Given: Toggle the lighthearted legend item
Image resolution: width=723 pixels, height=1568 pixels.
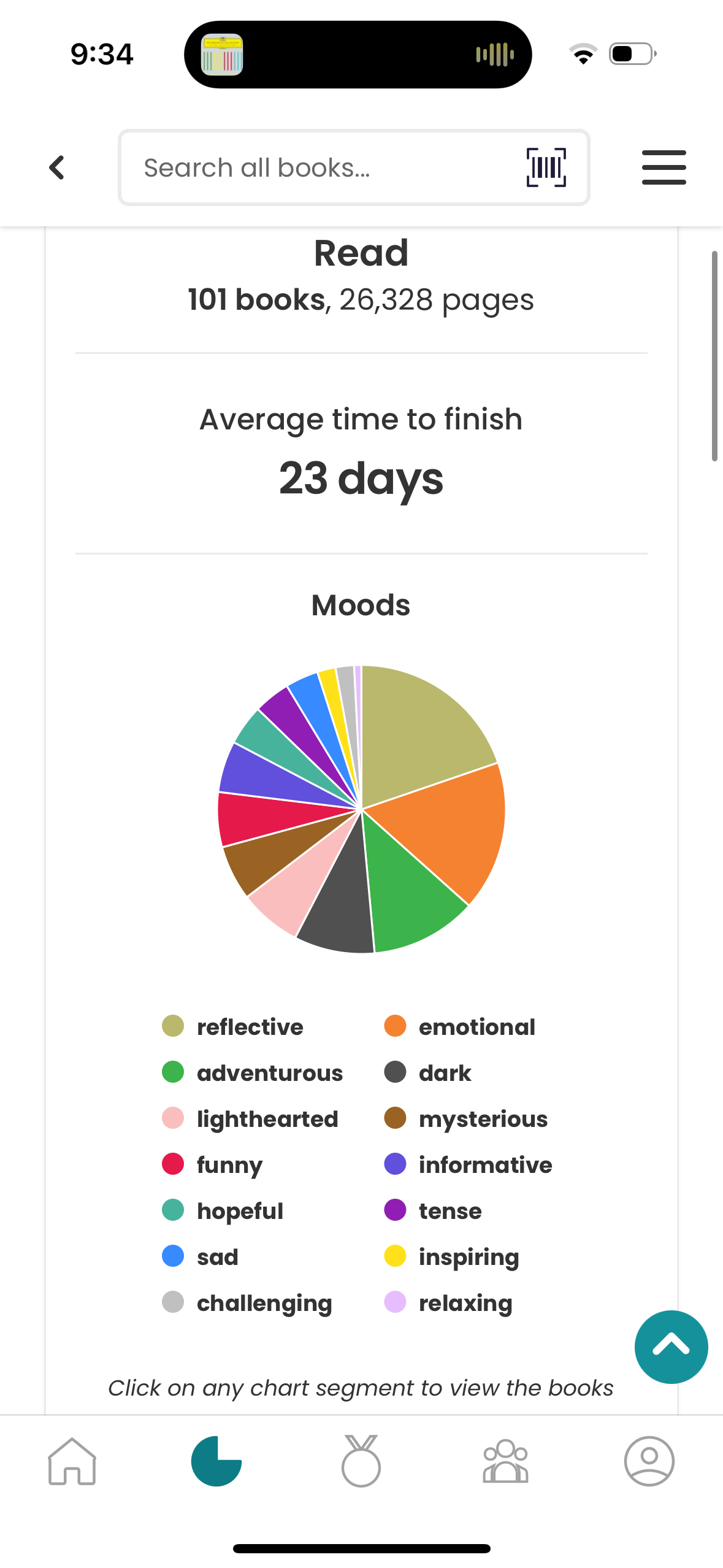Looking at the screenshot, I should coord(250,1118).
